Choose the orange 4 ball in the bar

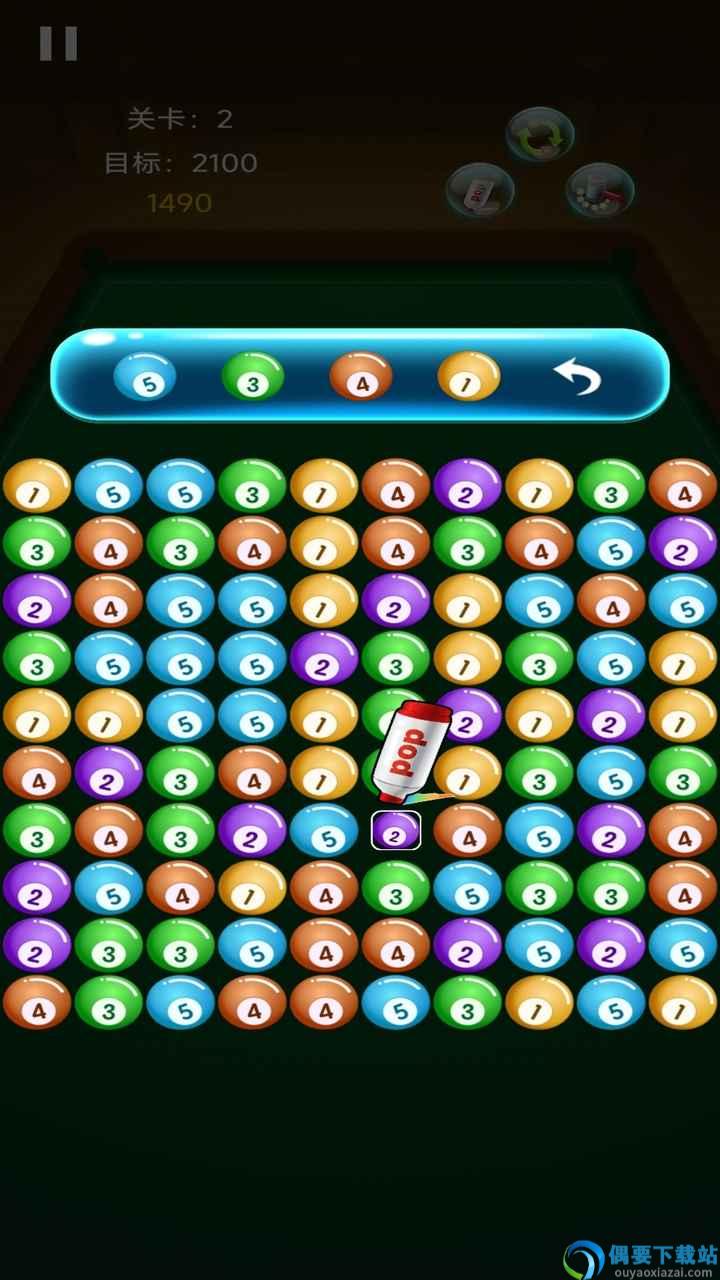click(x=361, y=376)
